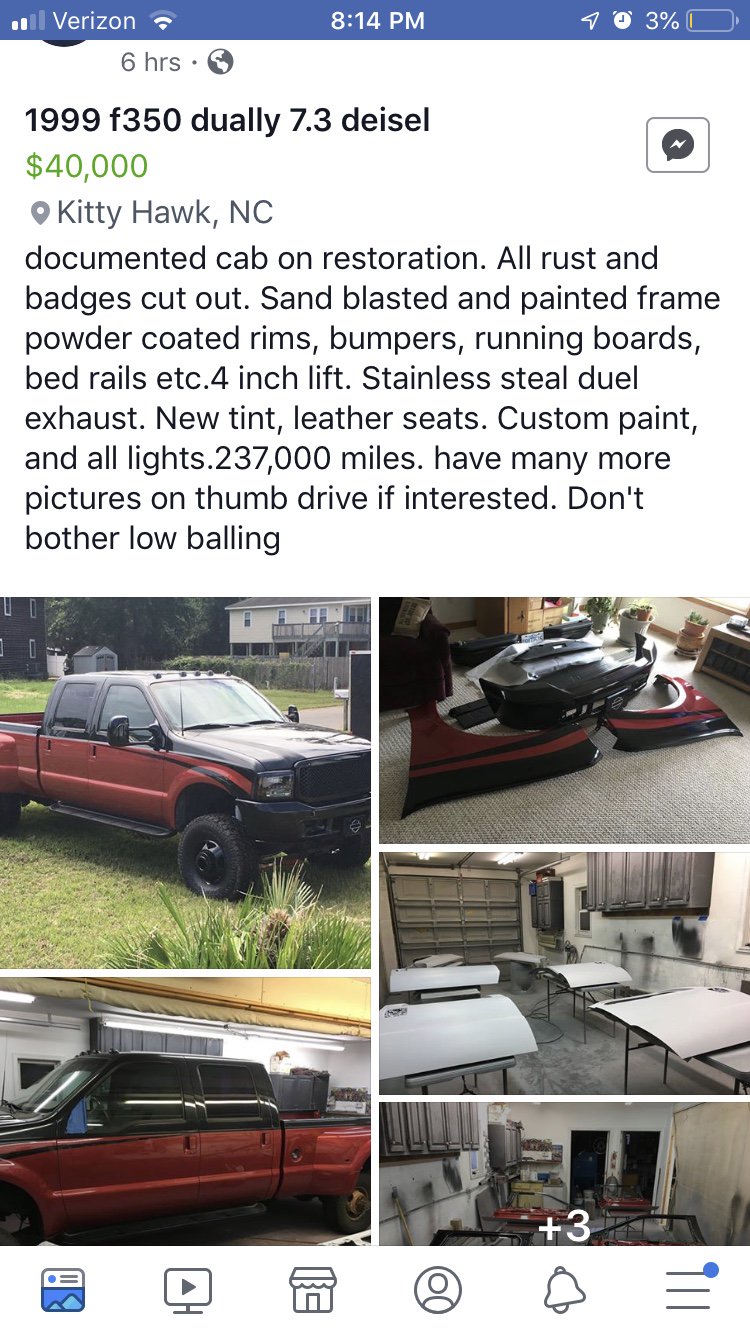Screen dimensions: 750x1334
Task: Switch to the News Feed tab
Action: (x=63, y=1290)
